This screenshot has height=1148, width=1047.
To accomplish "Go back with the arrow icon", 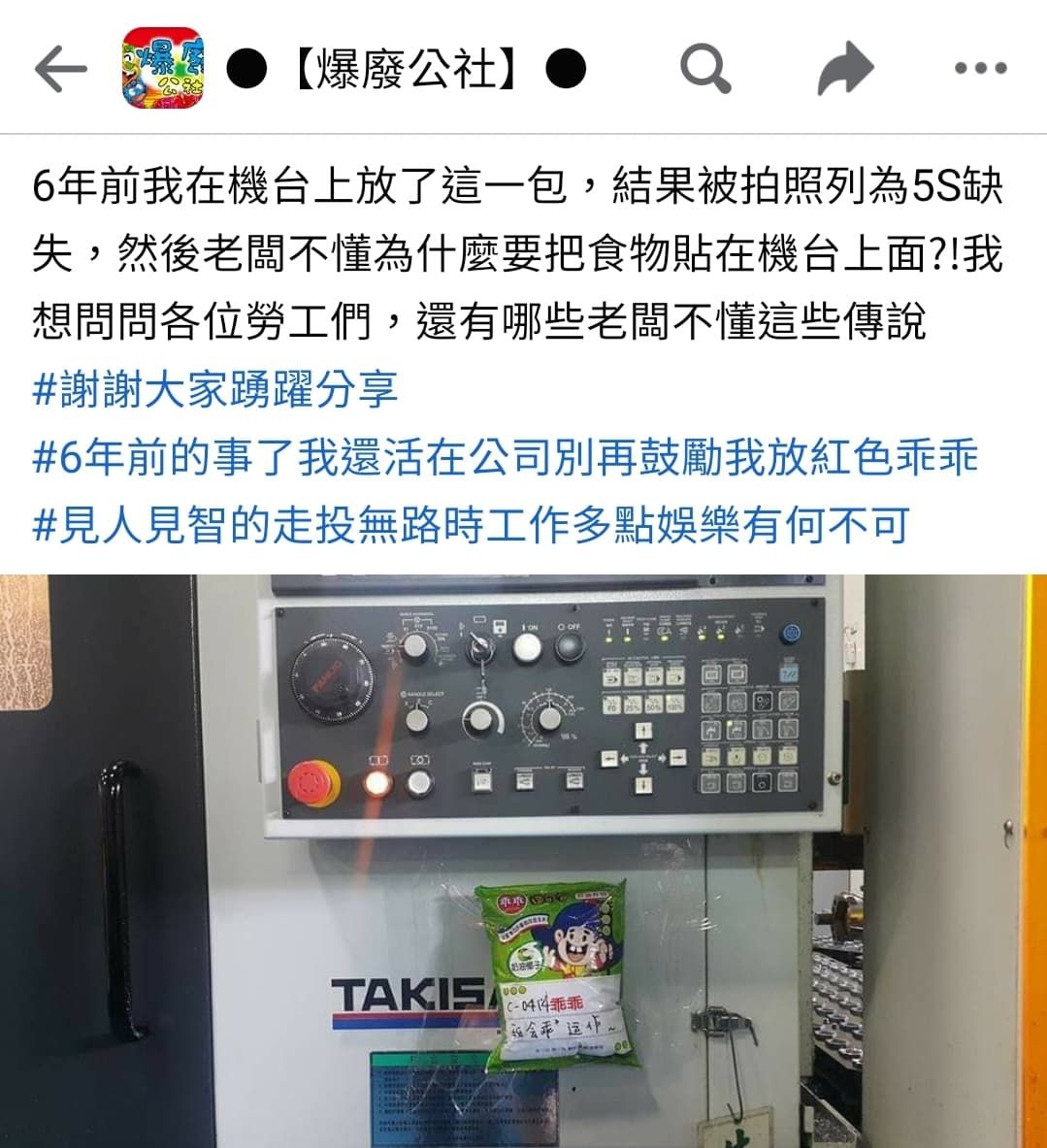I will [x=60, y=70].
